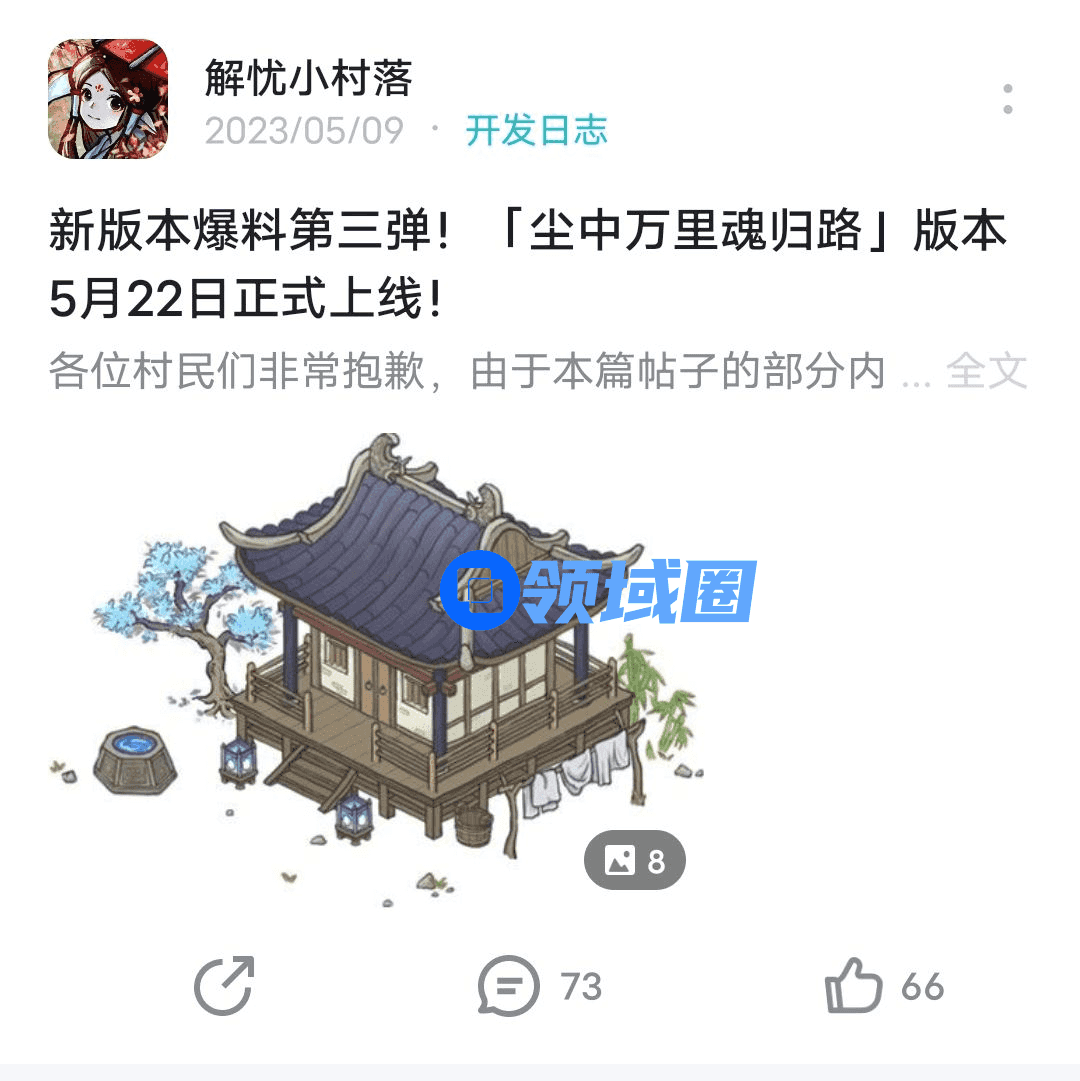The height and width of the screenshot is (1081, 1080).
Task: Expand full text via 全文
Action: (x=986, y=372)
